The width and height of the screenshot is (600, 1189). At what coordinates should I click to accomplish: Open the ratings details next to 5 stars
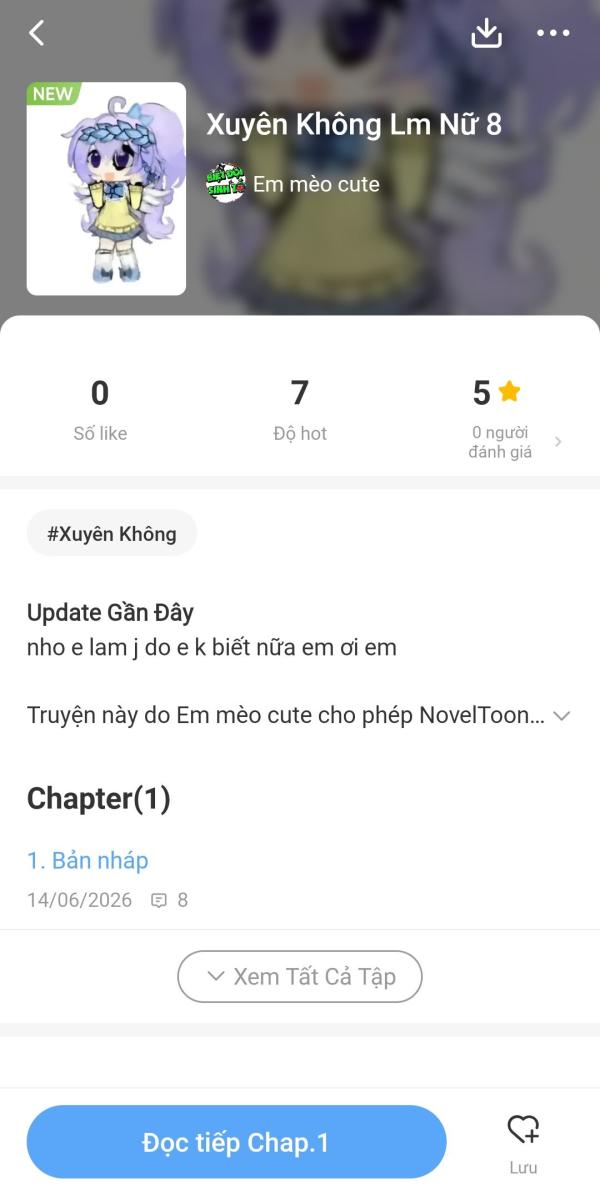coord(558,442)
